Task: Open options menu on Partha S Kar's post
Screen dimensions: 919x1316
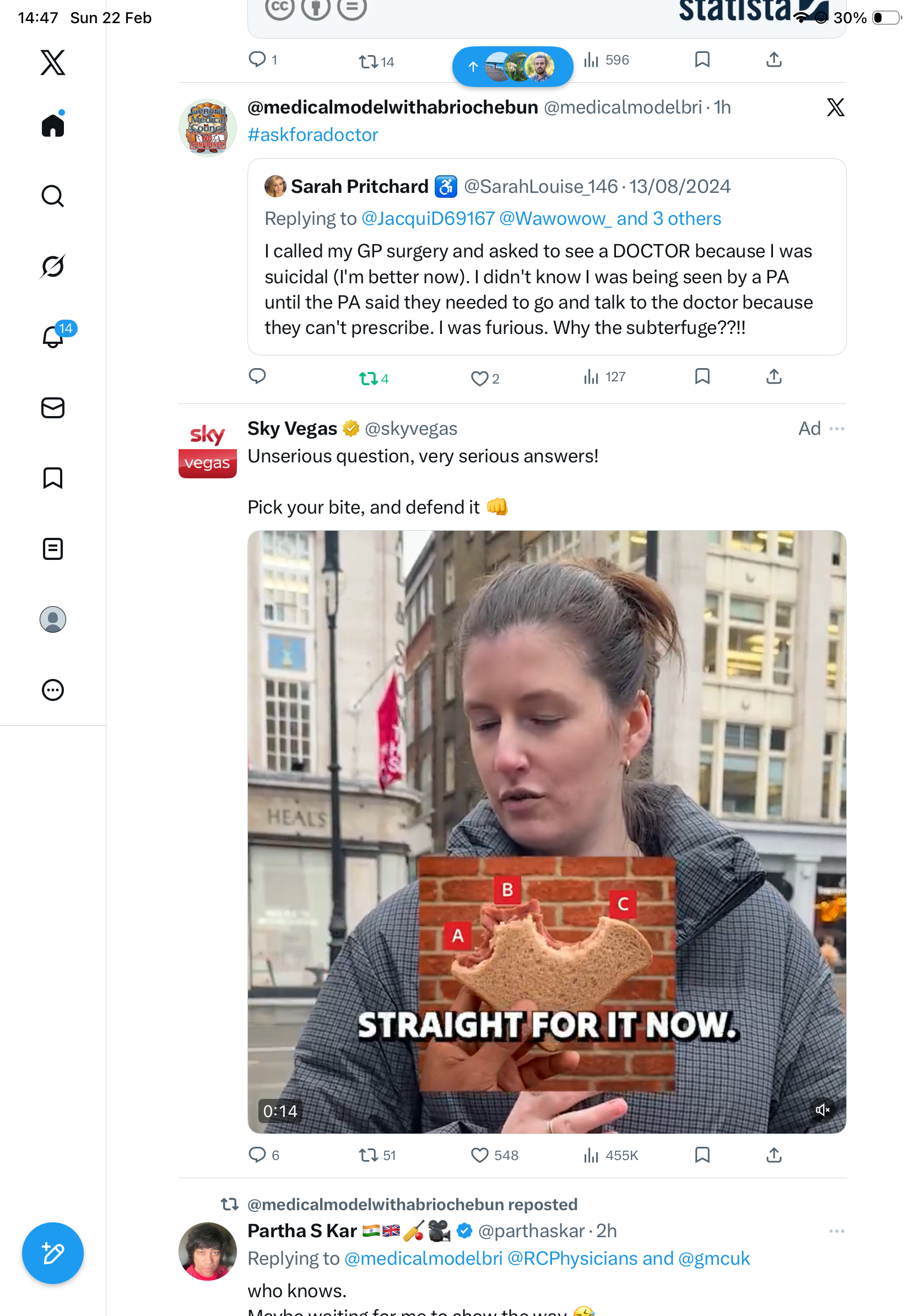Action: pos(836,1231)
